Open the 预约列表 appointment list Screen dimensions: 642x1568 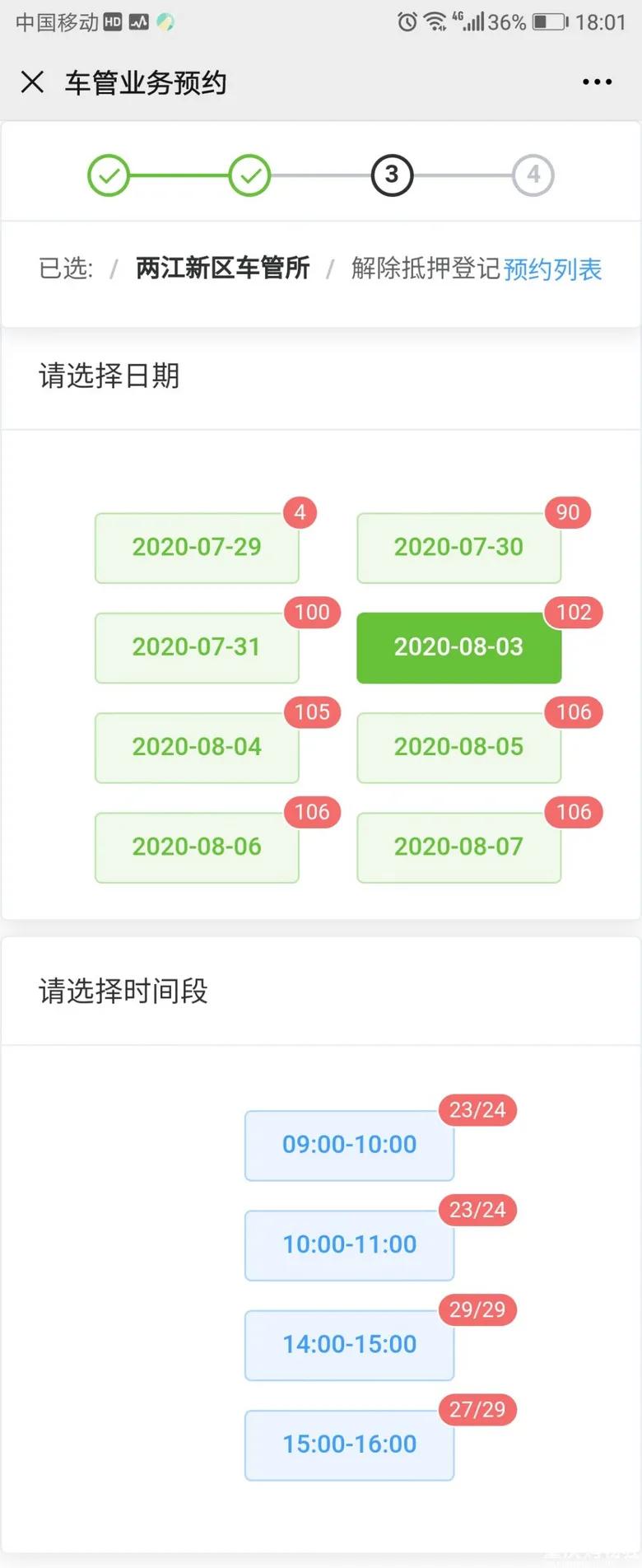click(x=552, y=269)
